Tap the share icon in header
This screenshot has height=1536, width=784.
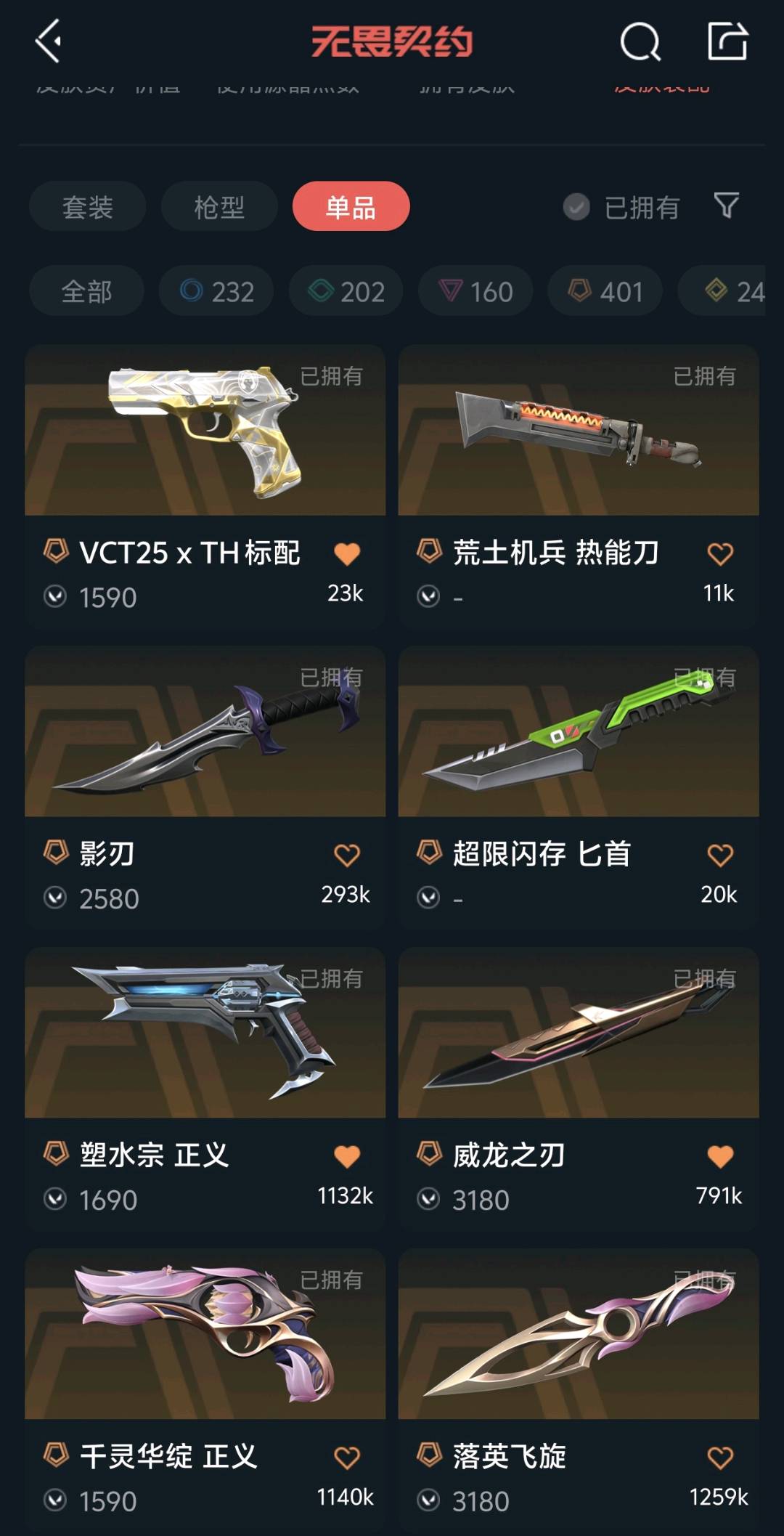pyautogui.click(x=727, y=41)
